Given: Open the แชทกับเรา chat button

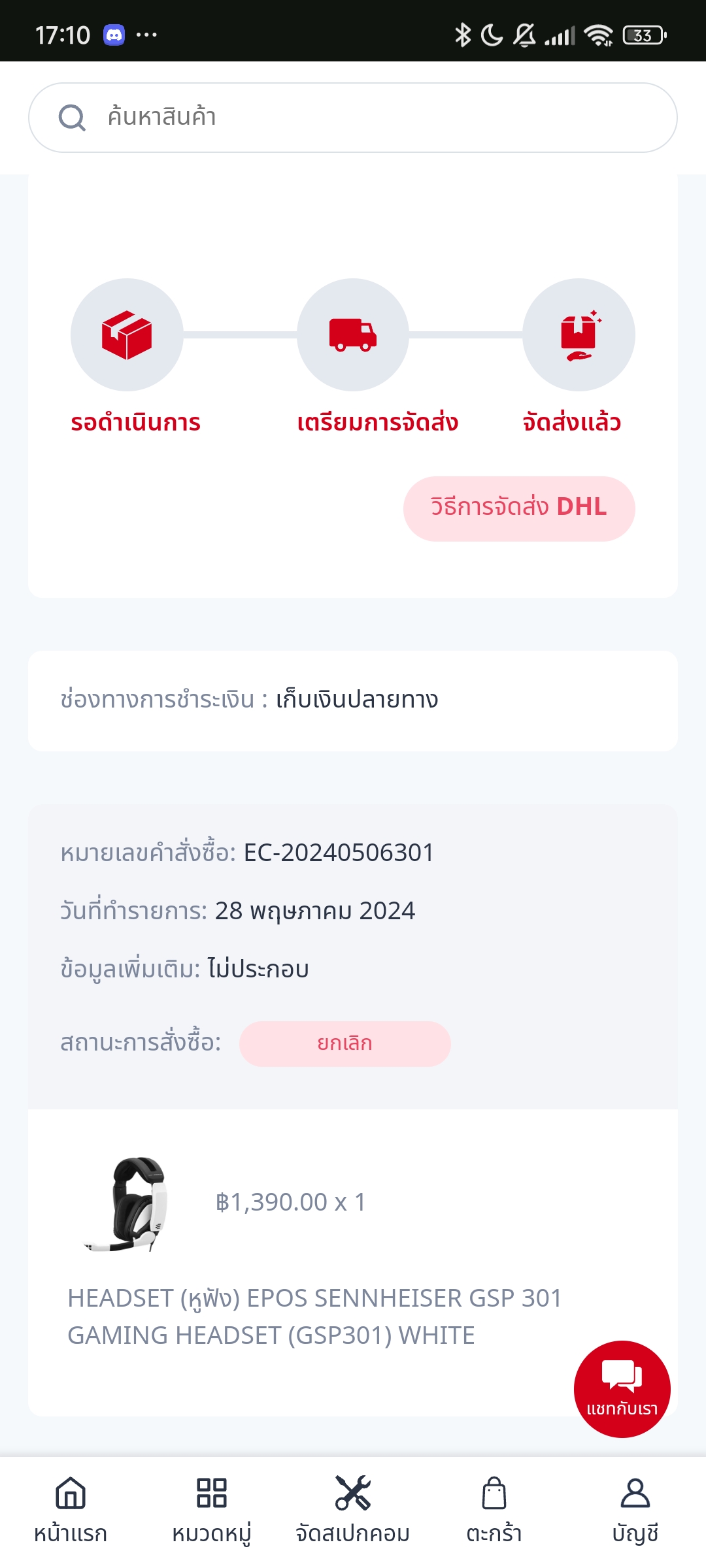Looking at the screenshot, I should [622, 1389].
